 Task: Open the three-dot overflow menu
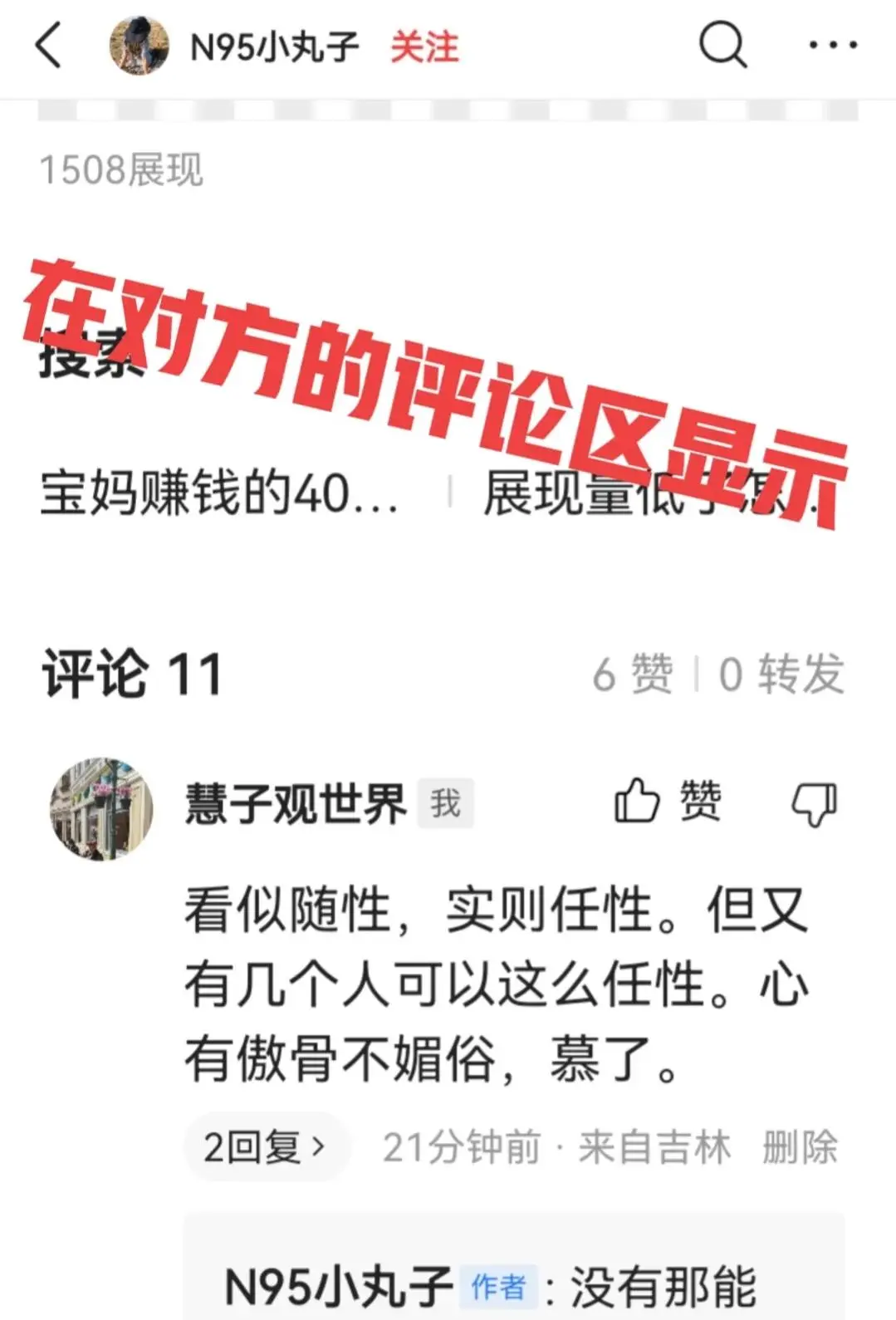833,46
